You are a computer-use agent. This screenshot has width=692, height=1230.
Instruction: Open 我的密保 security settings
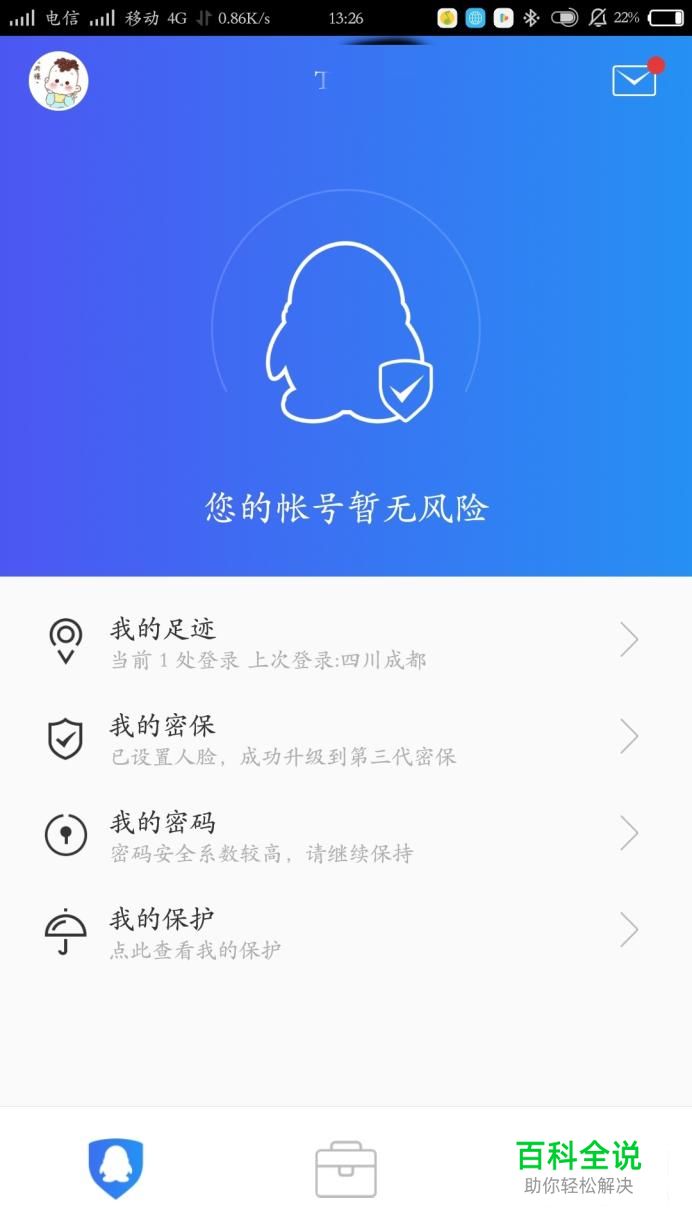pos(345,739)
